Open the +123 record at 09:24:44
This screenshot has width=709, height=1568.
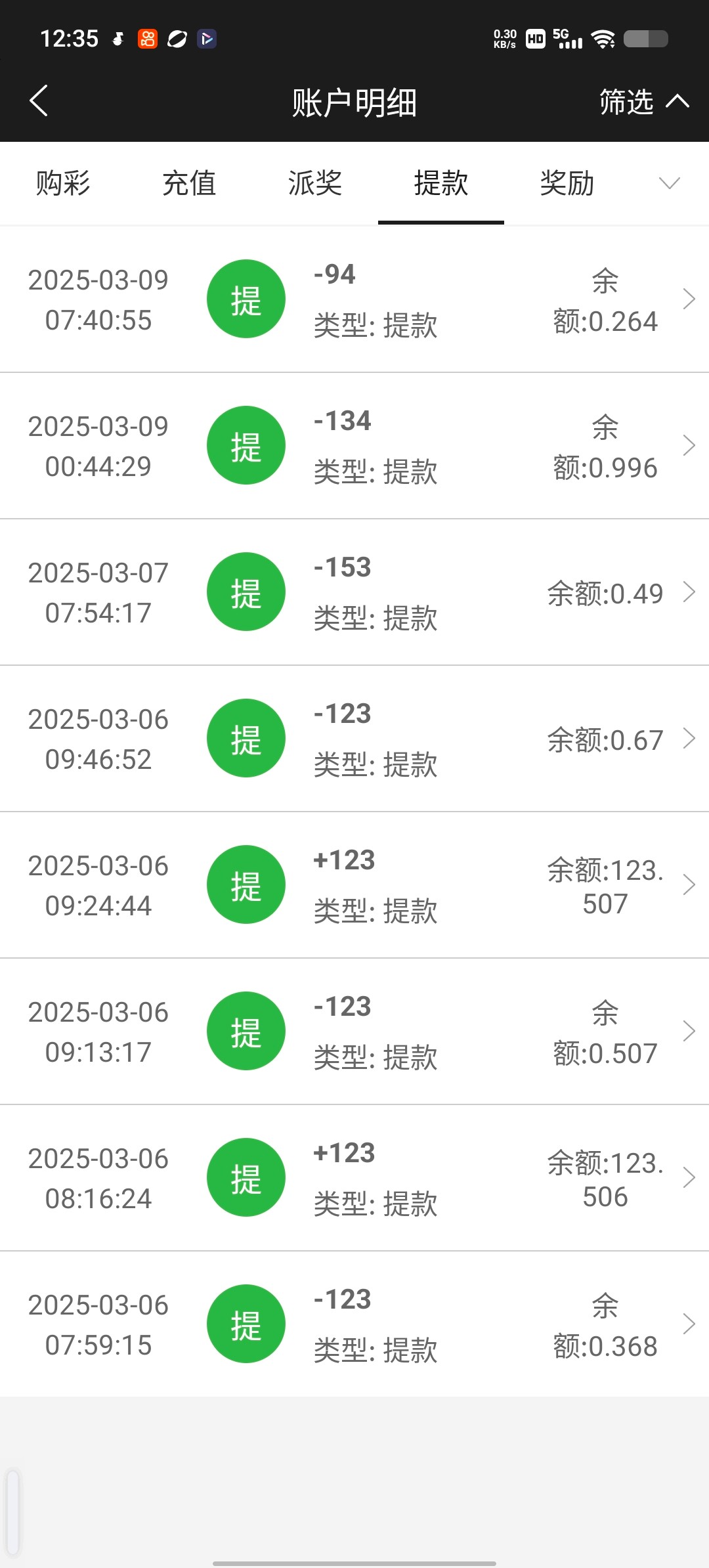click(354, 885)
